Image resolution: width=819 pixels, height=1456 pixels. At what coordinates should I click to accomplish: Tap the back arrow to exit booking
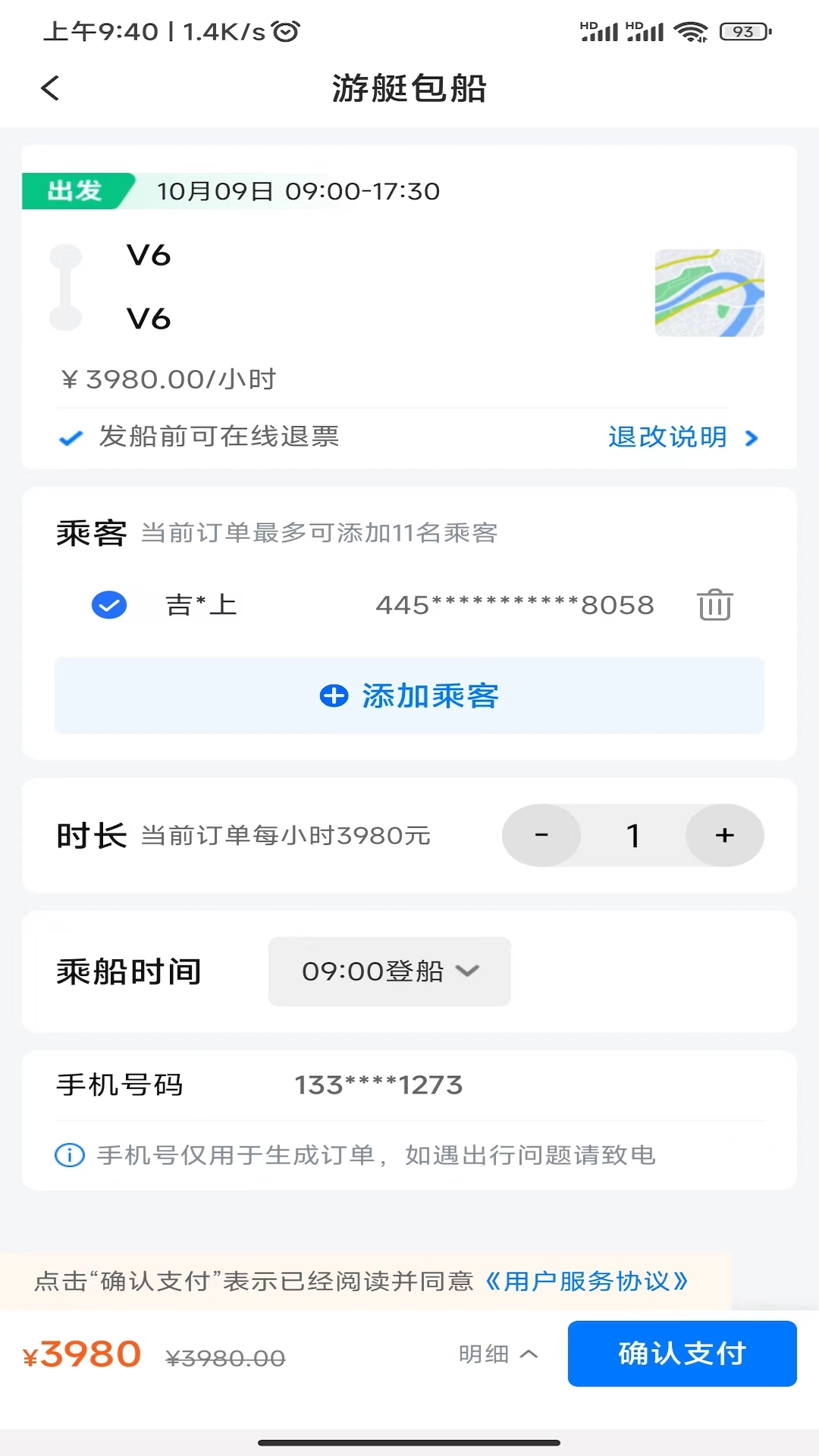pyautogui.click(x=50, y=89)
